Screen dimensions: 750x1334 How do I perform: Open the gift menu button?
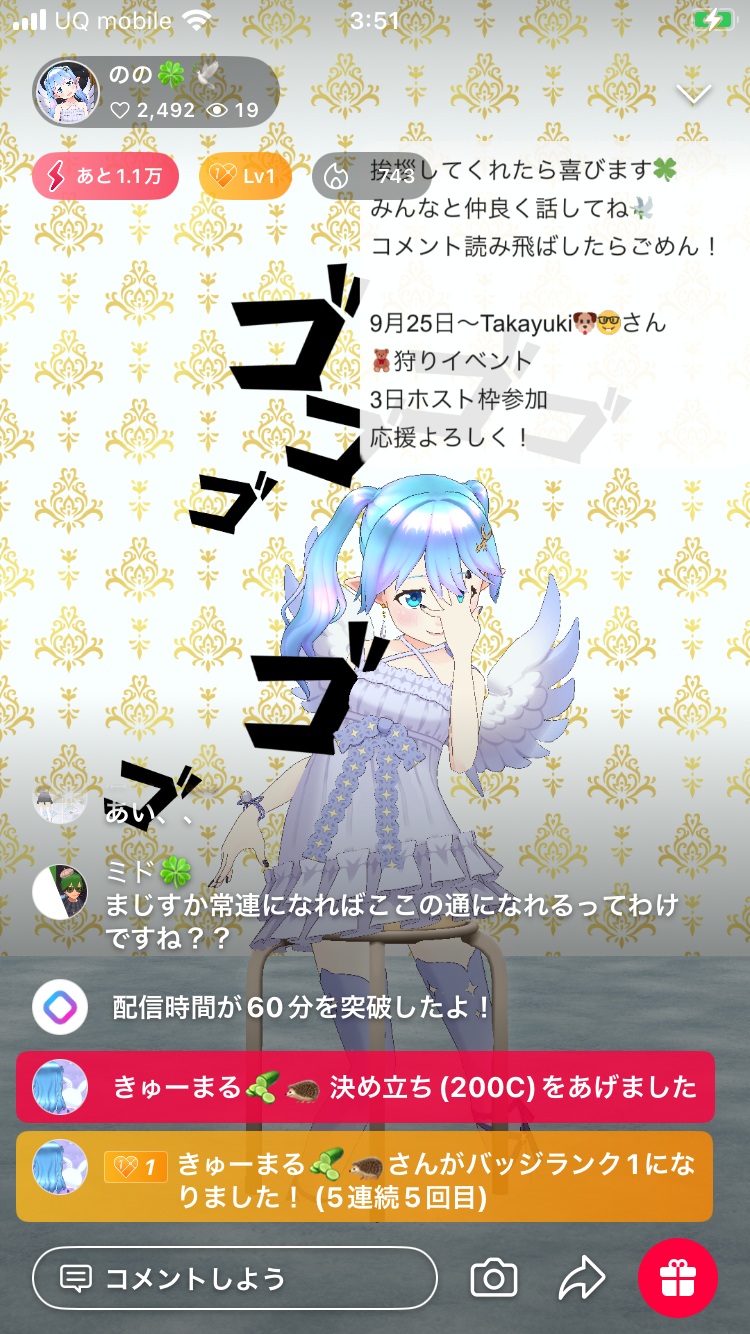[x=678, y=1278]
